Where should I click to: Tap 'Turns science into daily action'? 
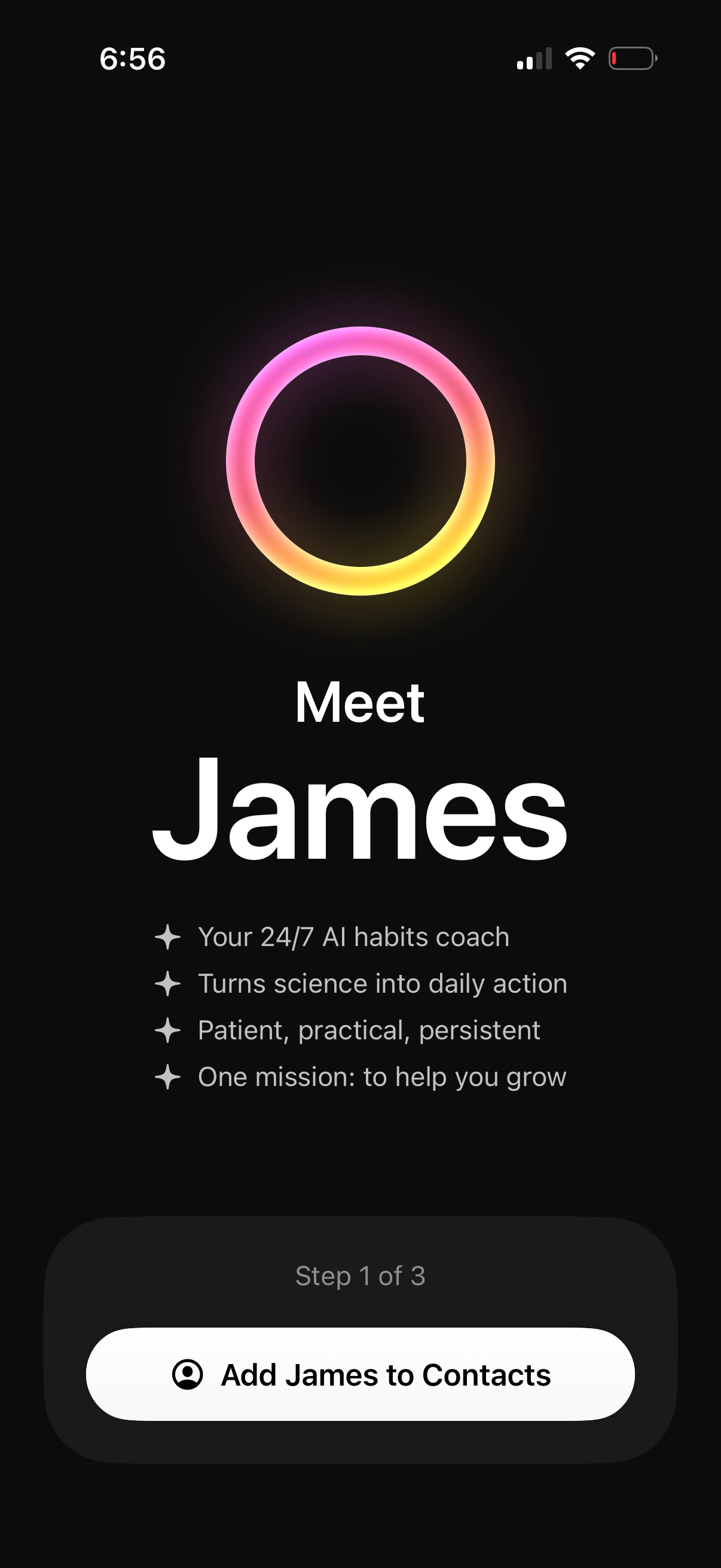click(x=382, y=984)
